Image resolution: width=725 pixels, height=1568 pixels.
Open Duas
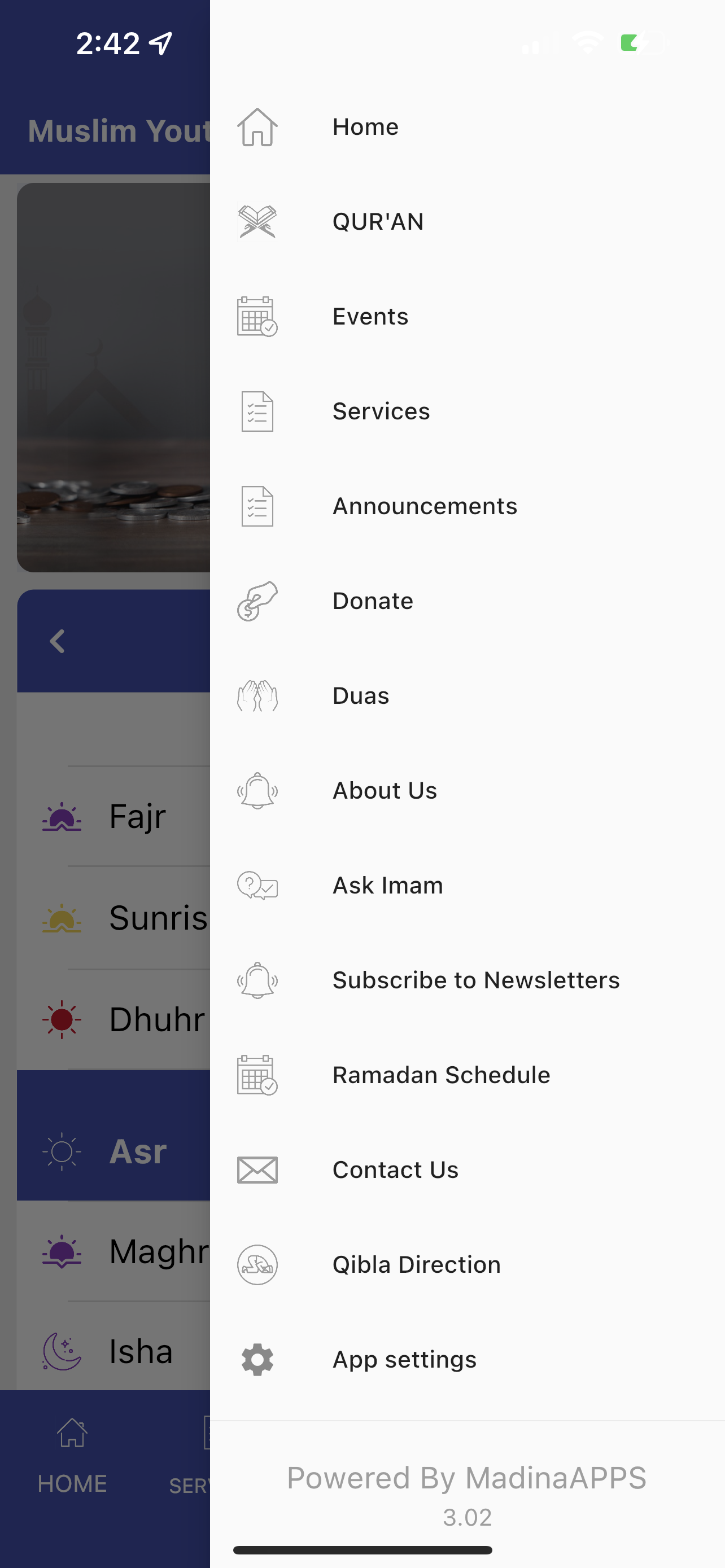click(x=467, y=696)
